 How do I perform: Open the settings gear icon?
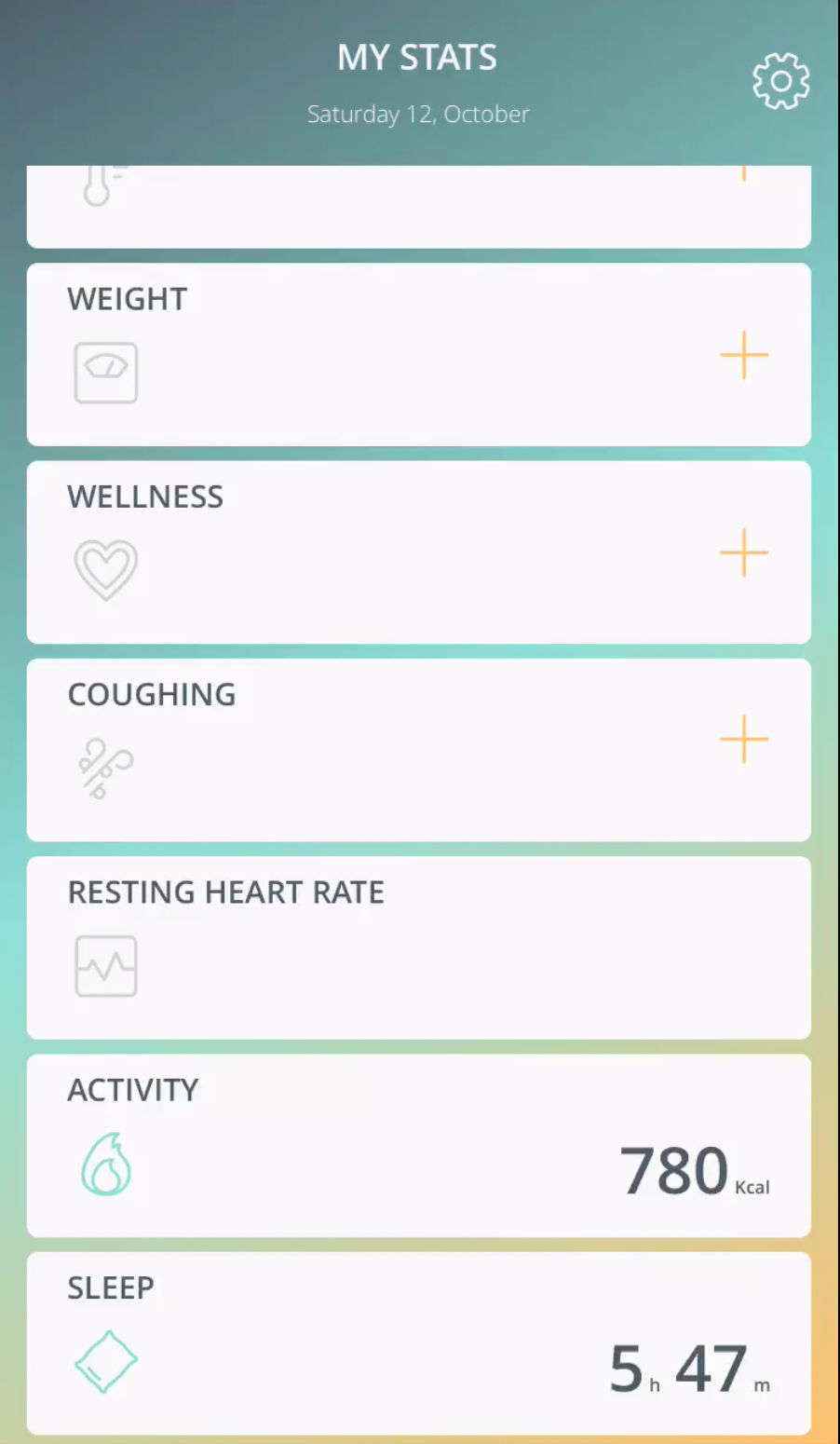(780, 81)
